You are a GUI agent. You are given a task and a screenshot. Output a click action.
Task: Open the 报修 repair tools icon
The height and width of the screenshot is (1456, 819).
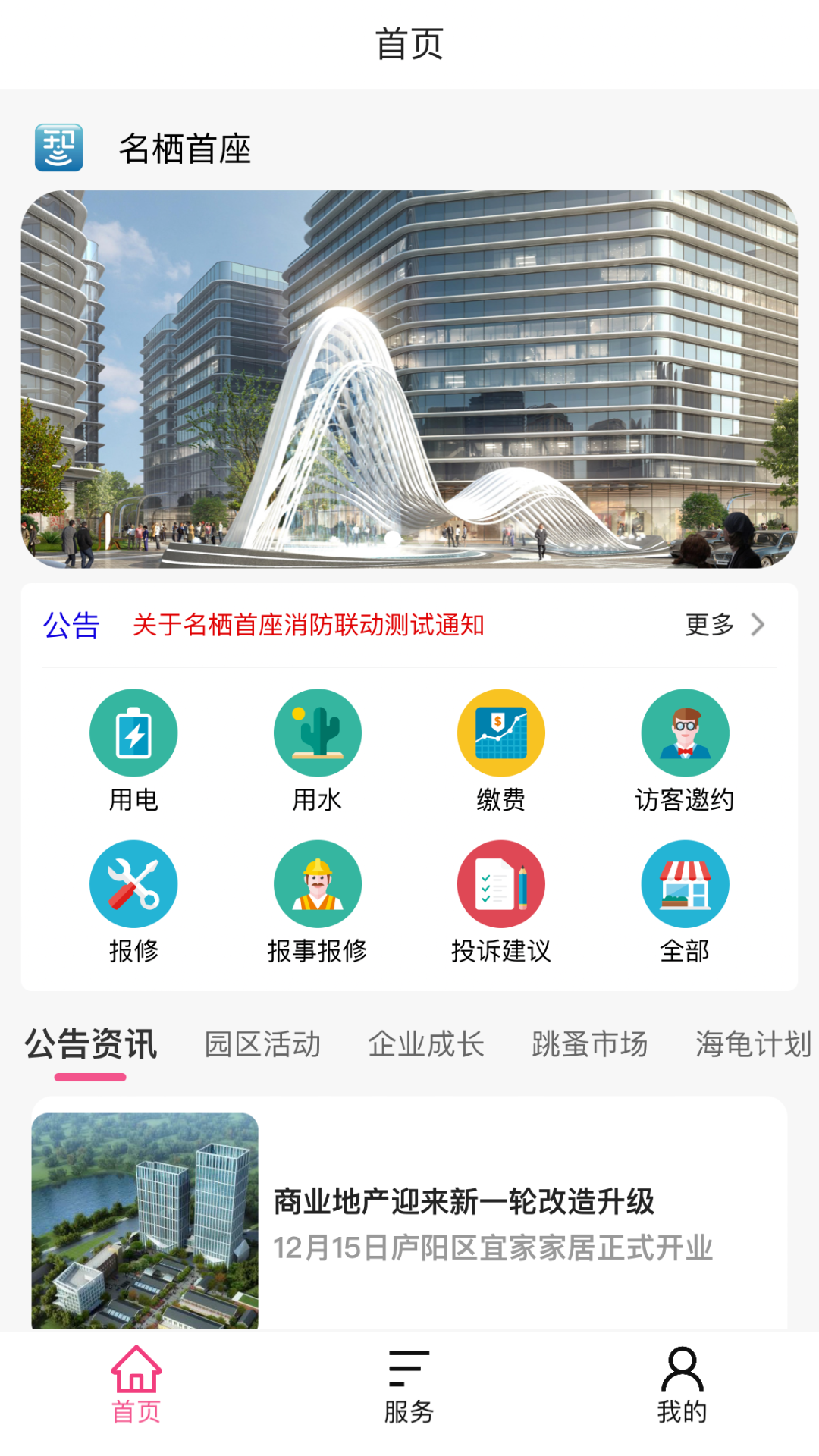coord(134,883)
